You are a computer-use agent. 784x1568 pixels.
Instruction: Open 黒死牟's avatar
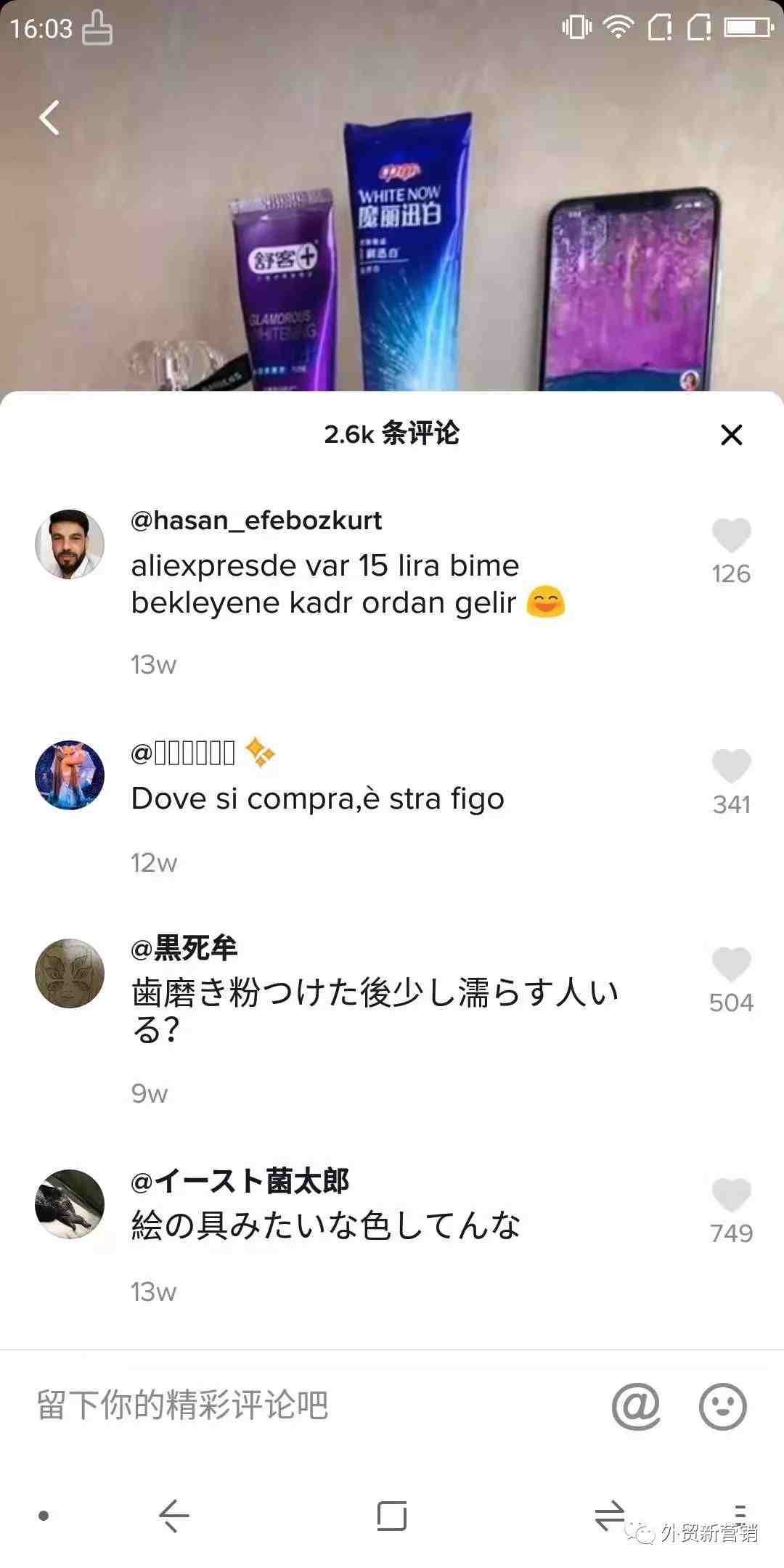[70, 973]
